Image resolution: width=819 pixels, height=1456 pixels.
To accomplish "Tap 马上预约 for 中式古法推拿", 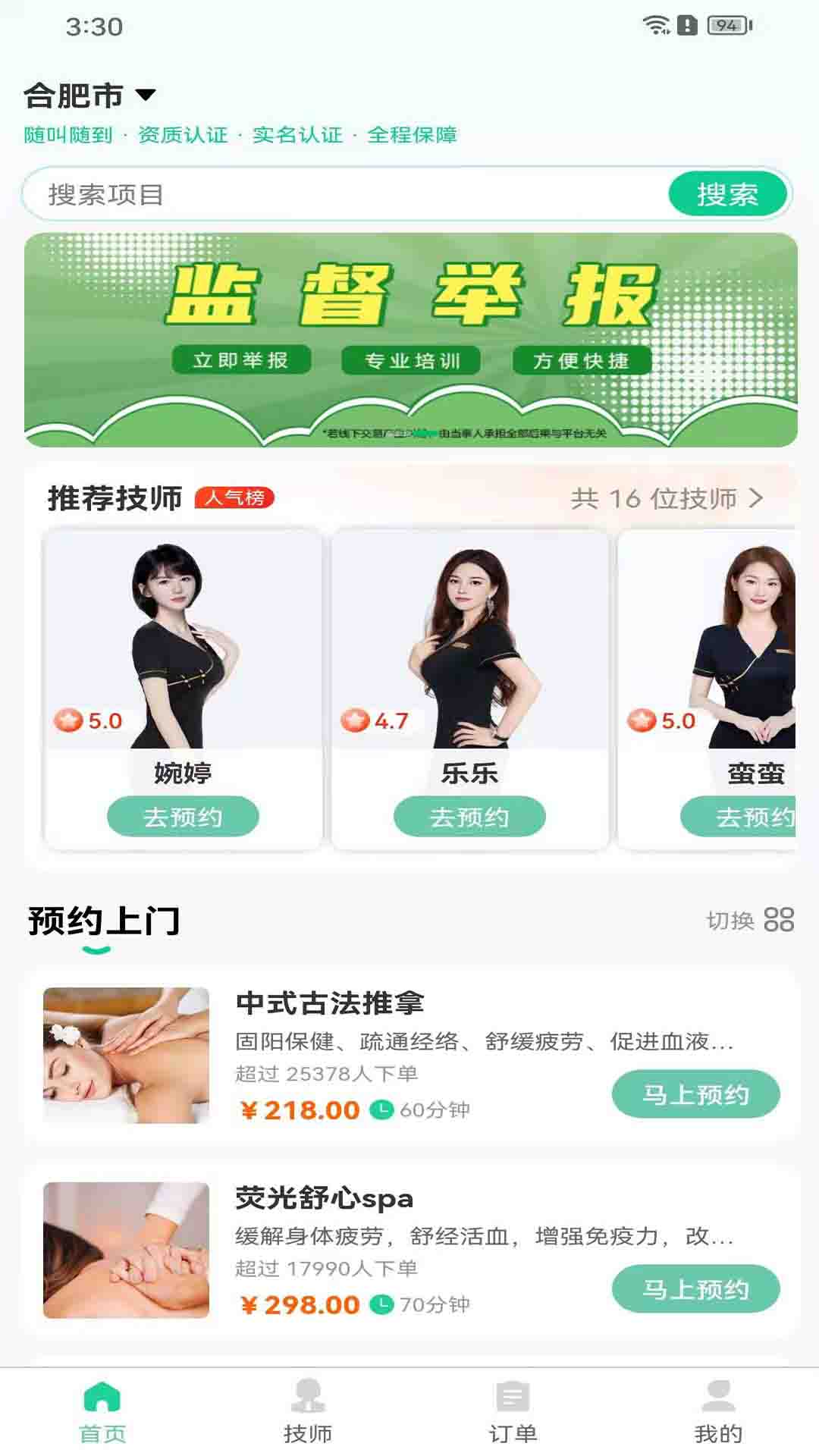I will [695, 1094].
